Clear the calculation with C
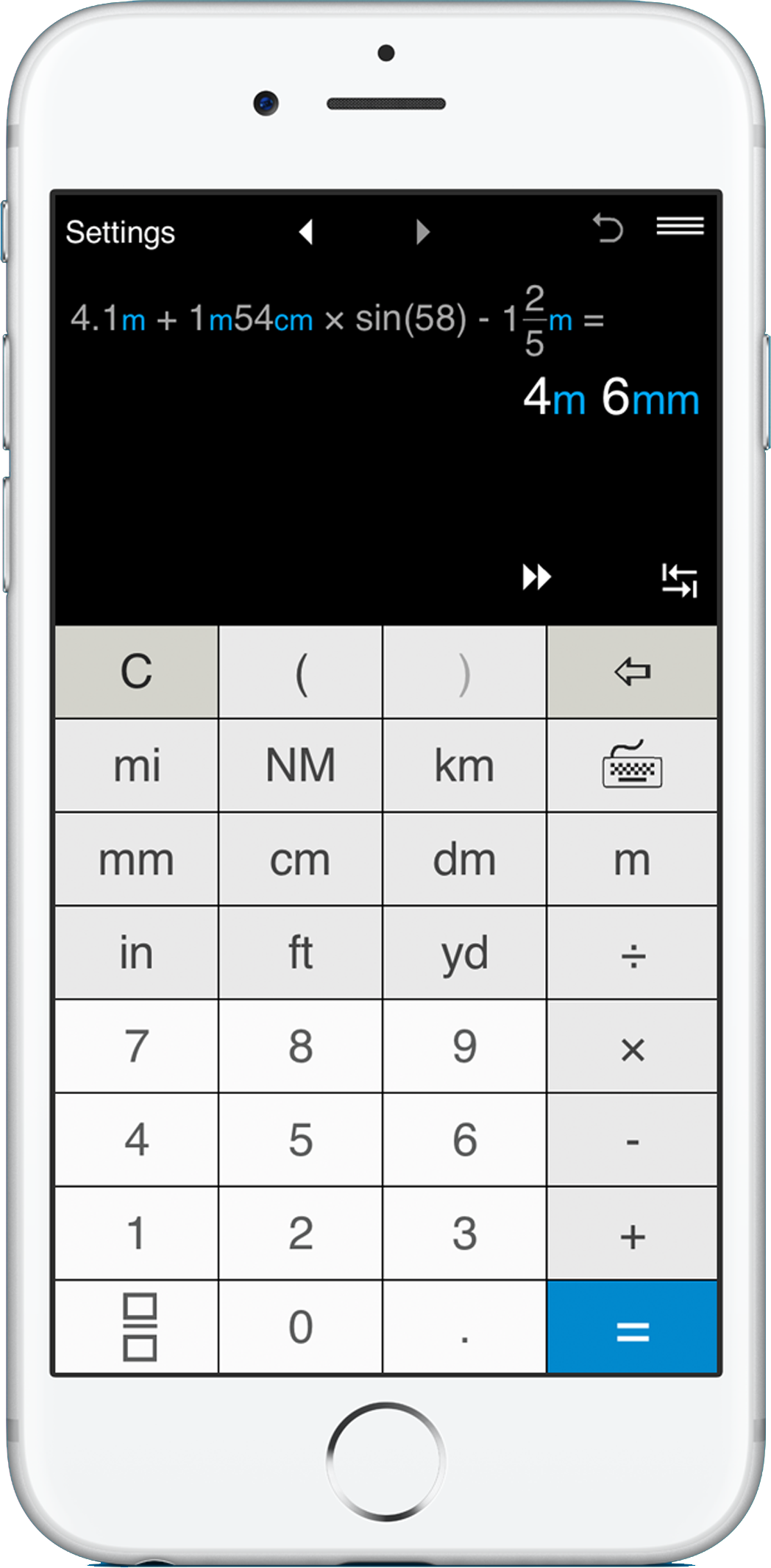This screenshot has width=771, height=1568. (x=136, y=672)
